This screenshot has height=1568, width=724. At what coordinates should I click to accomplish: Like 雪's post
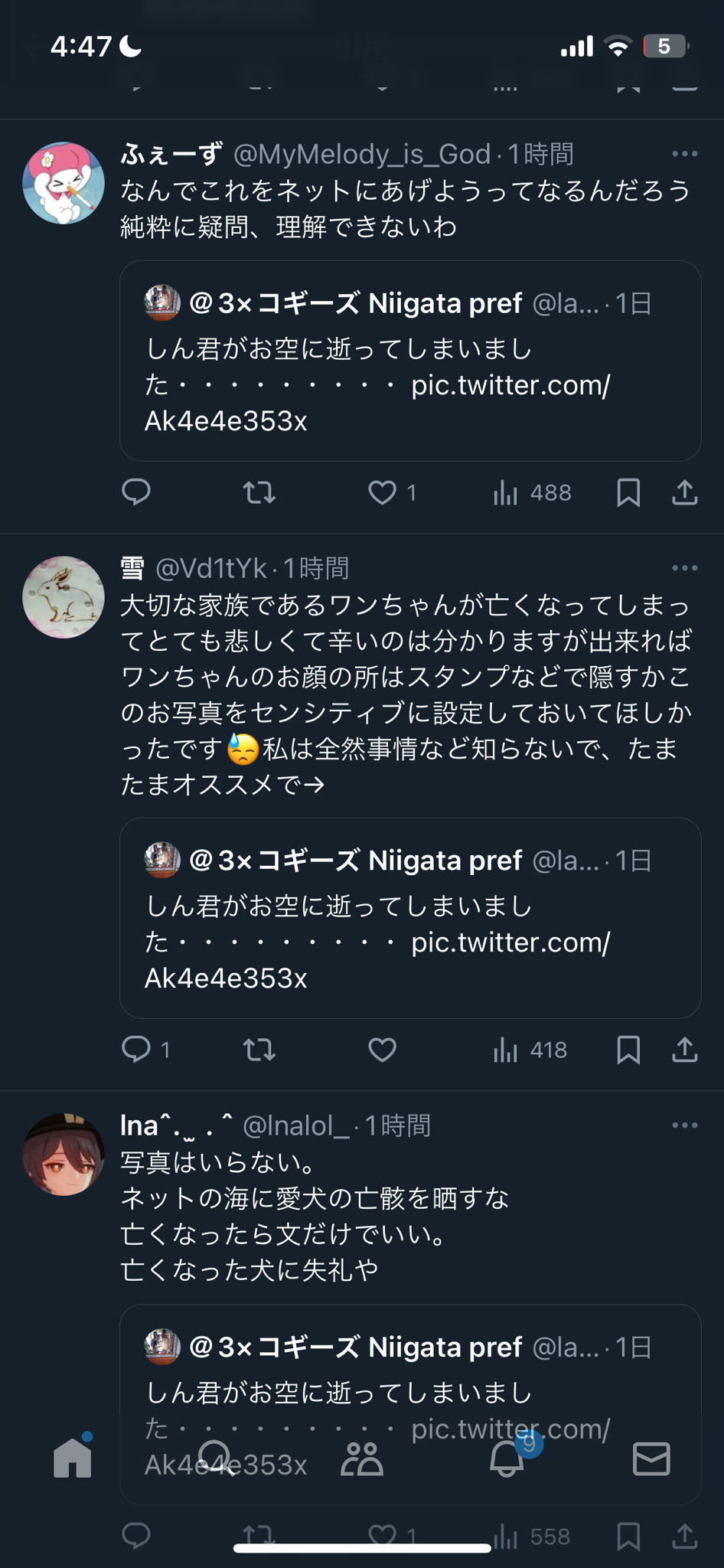click(382, 1050)
